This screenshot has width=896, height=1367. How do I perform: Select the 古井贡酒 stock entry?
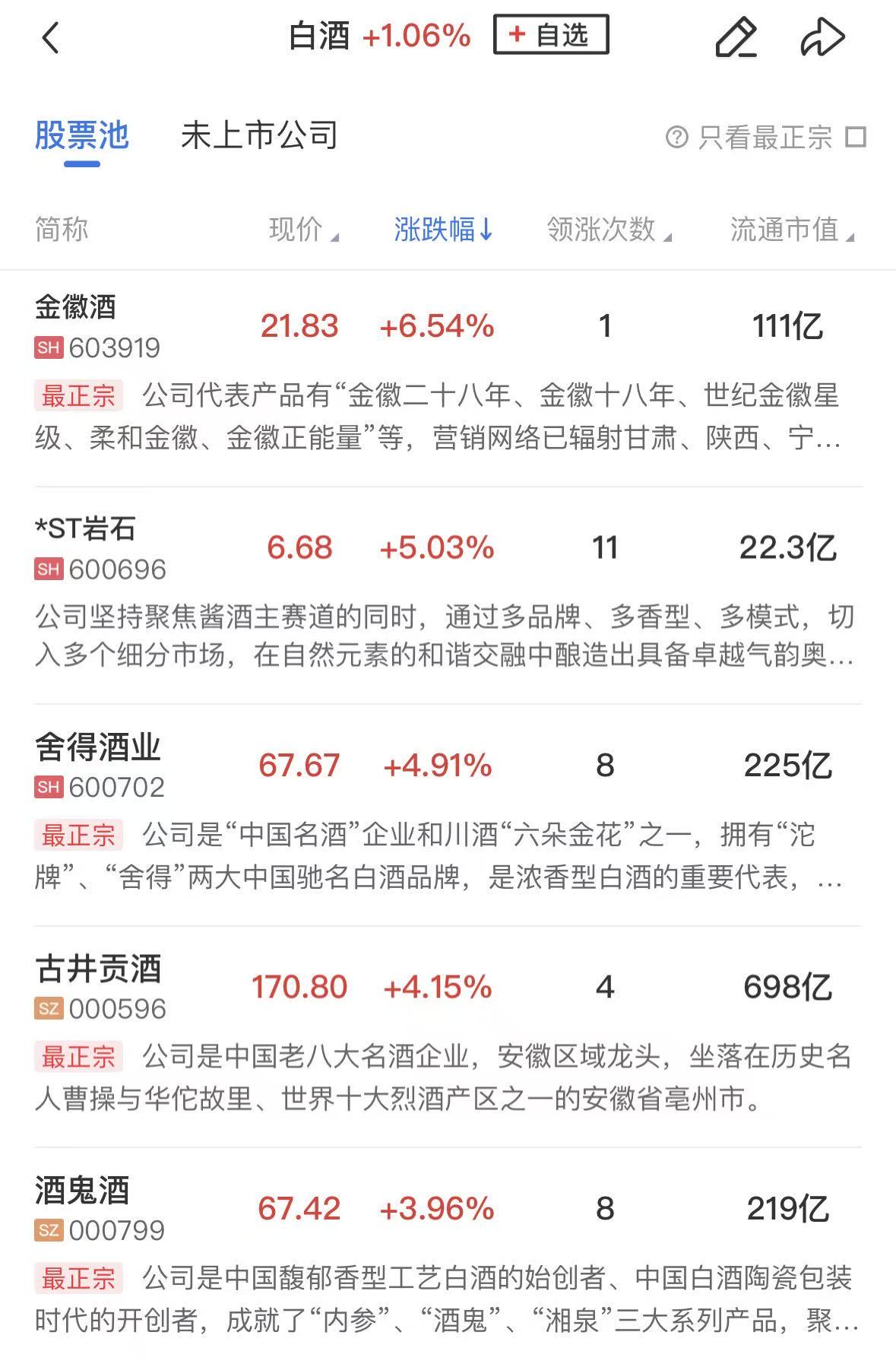point(98,969)
